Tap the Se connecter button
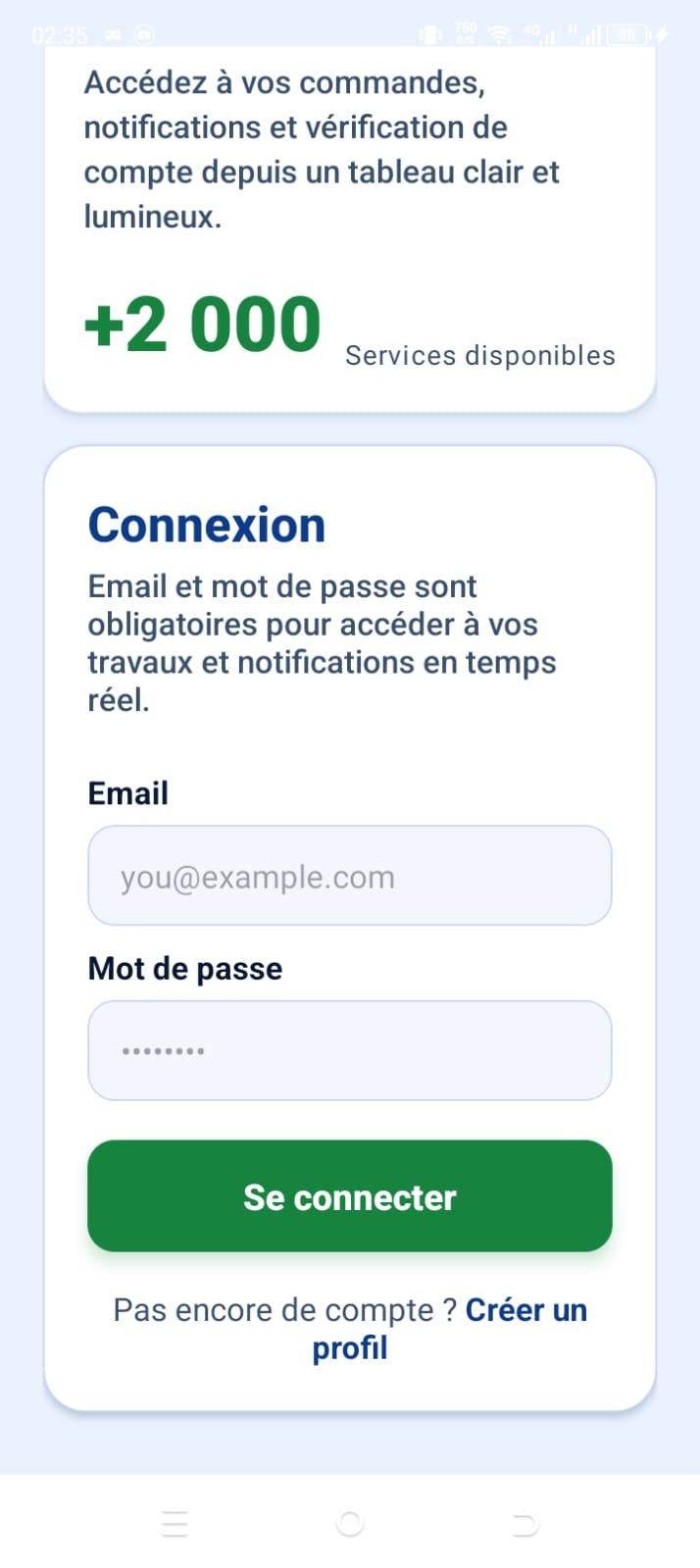 click(x=349, y=1196)
